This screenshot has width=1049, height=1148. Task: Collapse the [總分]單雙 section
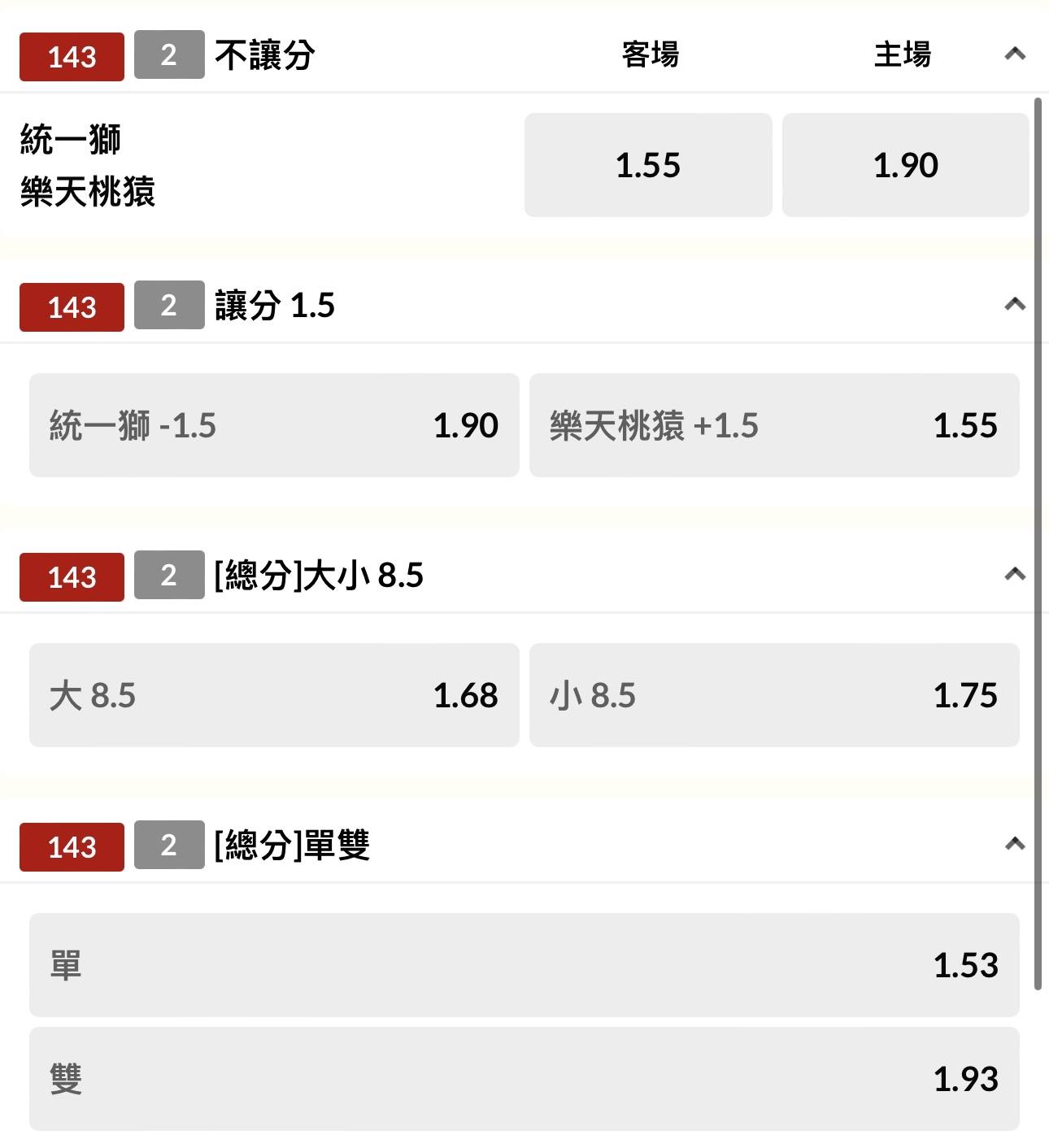pyautogui.click(x=1014, y=845)
